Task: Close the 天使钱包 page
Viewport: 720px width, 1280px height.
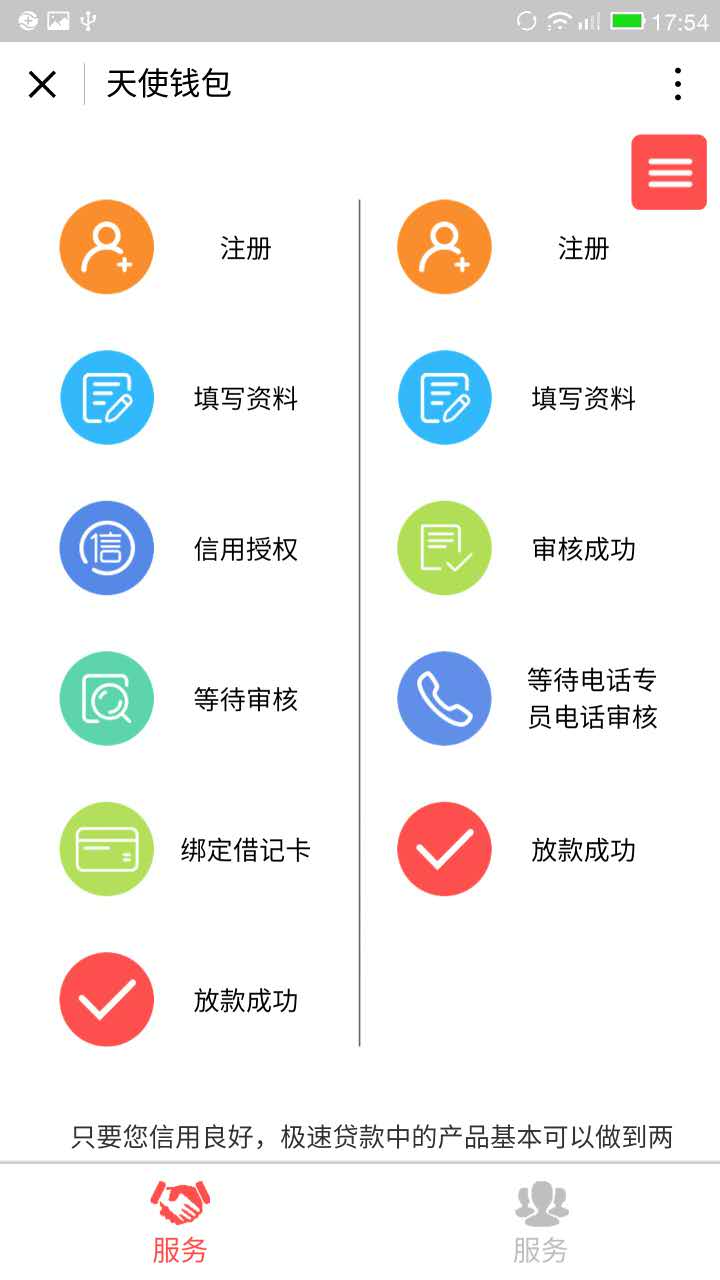Action: (x=42, y=84)
